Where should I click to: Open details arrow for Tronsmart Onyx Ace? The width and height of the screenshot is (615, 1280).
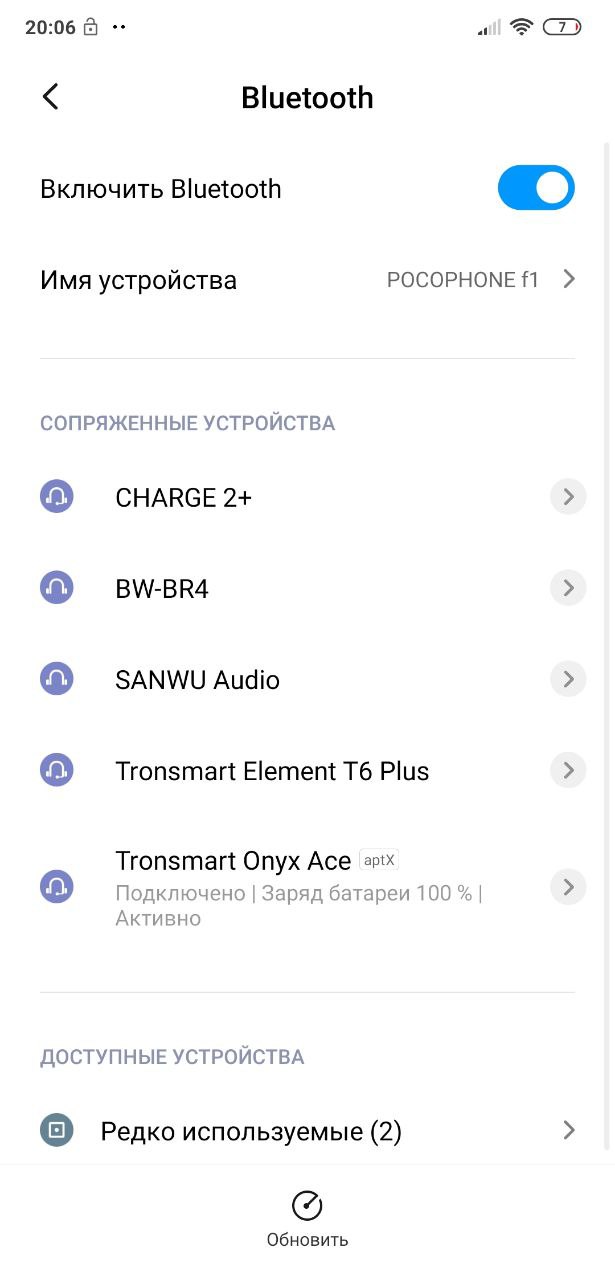[568, 886]
